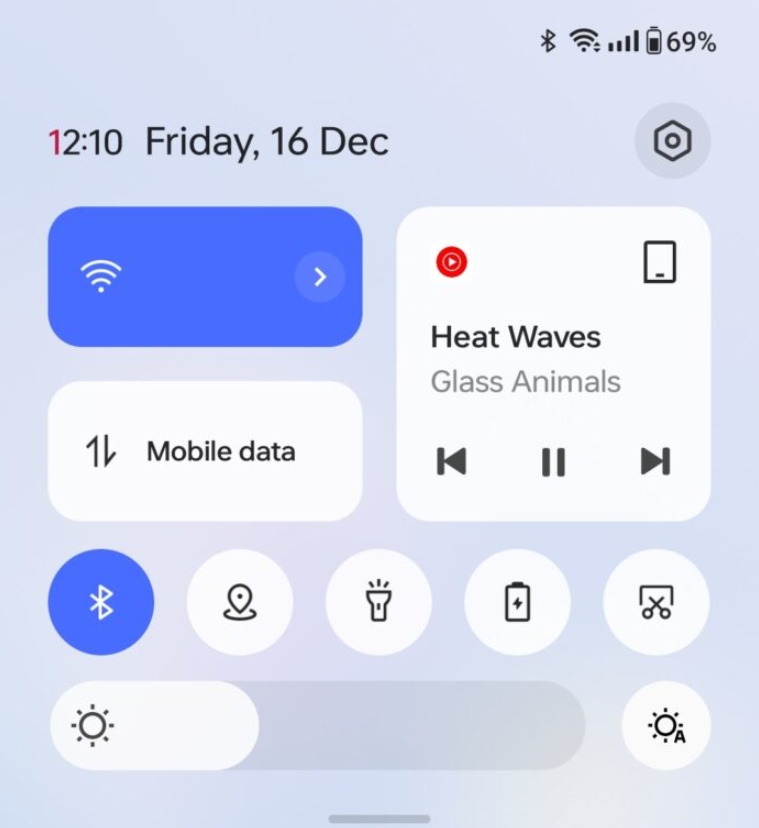Expand Wi-Fi details via the chevron arrow
Screen dimensions: 759x828
click(320, 277)
